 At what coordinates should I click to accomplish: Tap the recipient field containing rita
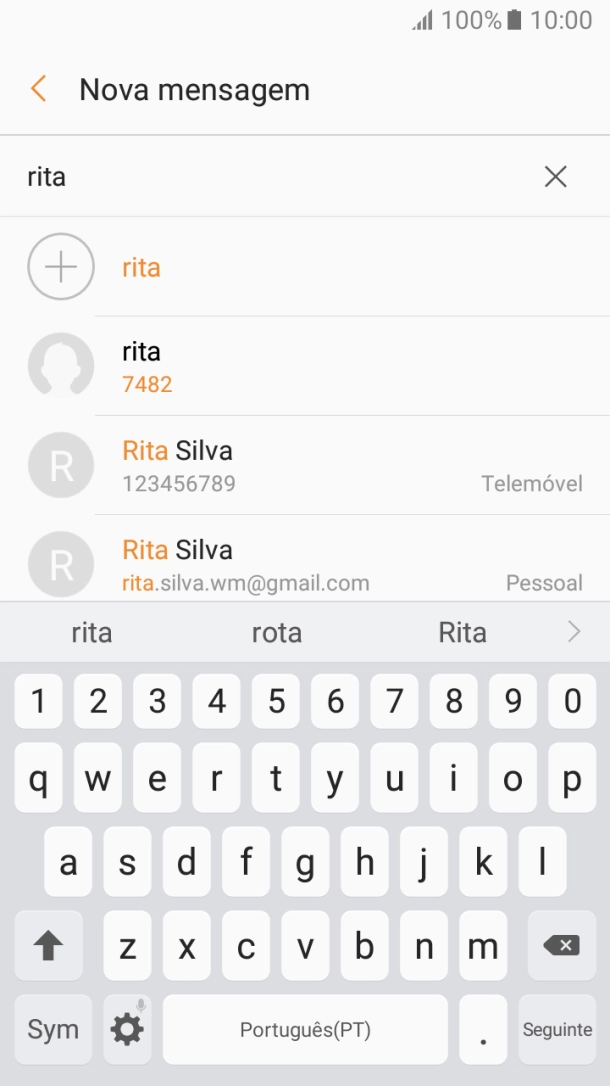[277, 177]
